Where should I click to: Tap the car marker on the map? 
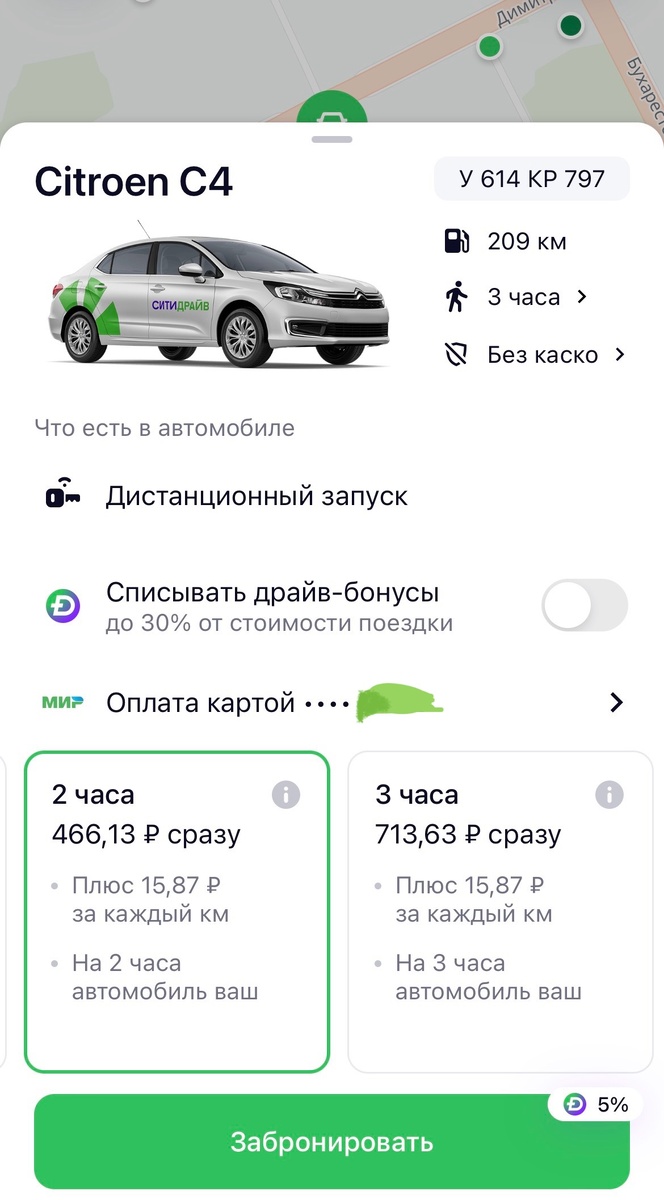[x=331, y=109]
